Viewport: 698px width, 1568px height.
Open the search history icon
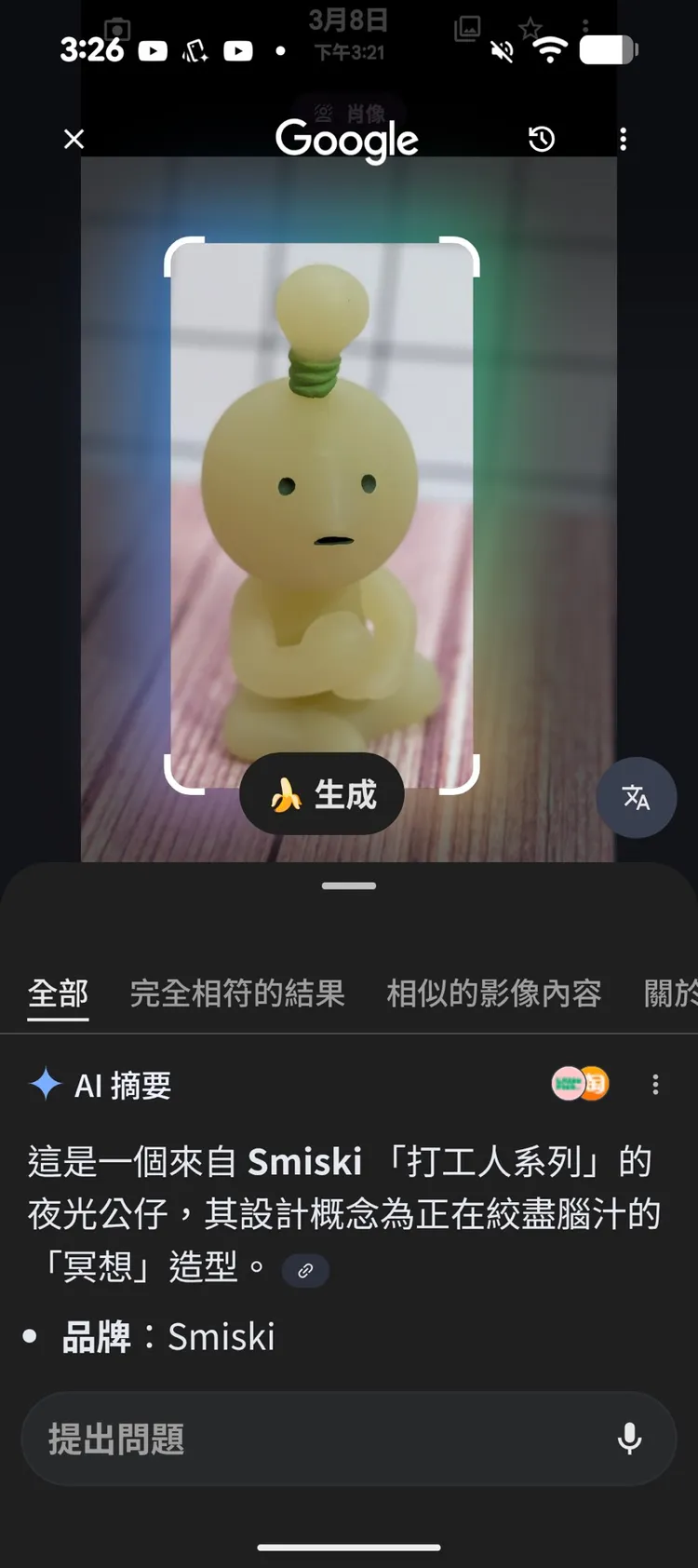tap(541, 139)
